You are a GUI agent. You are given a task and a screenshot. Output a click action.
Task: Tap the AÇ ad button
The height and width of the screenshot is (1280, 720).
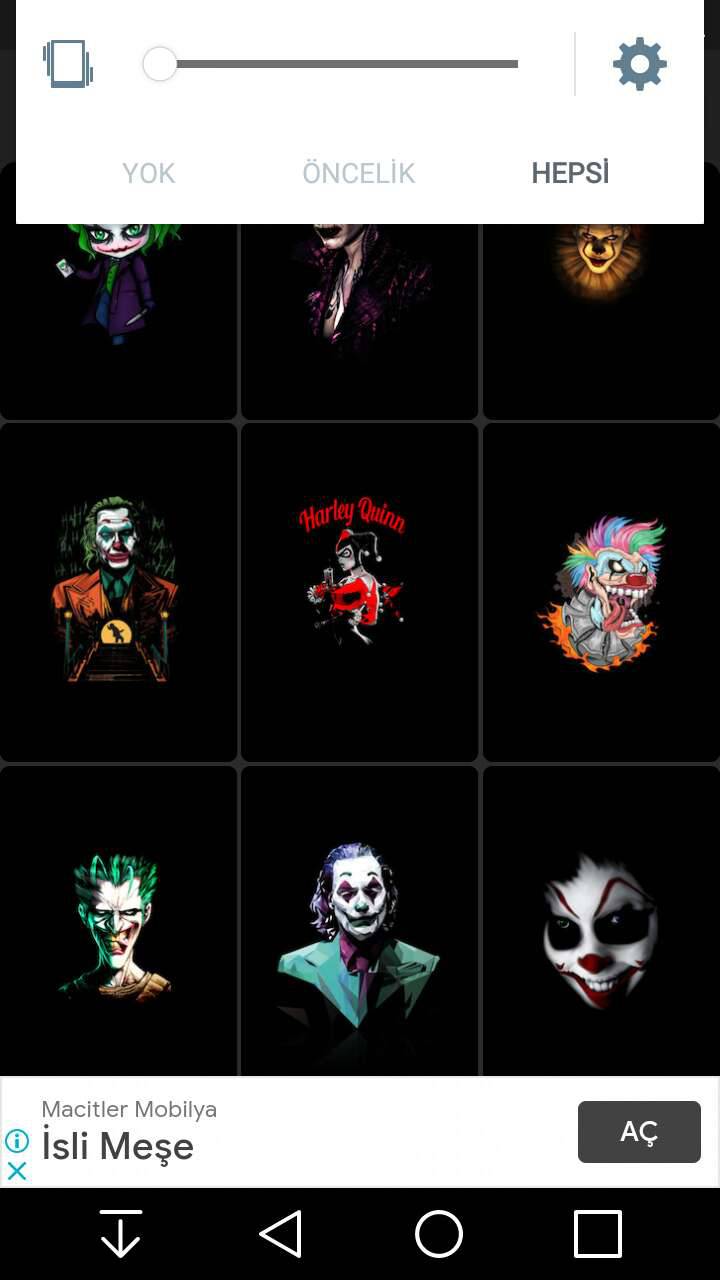point(639,1132)
